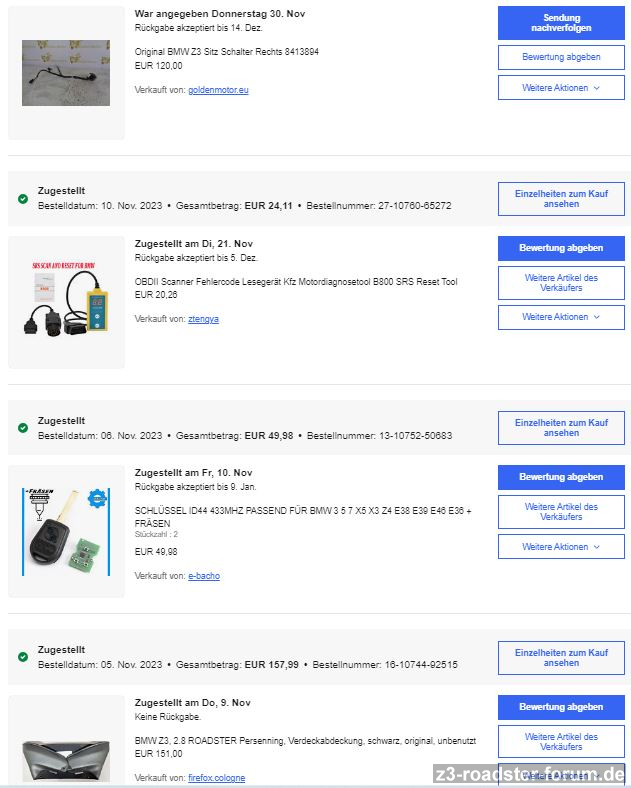Screen dimensions: 631x788
Task: Leave feedback for the Schlüssel ID44 item
Action: (x=561, y=477)
